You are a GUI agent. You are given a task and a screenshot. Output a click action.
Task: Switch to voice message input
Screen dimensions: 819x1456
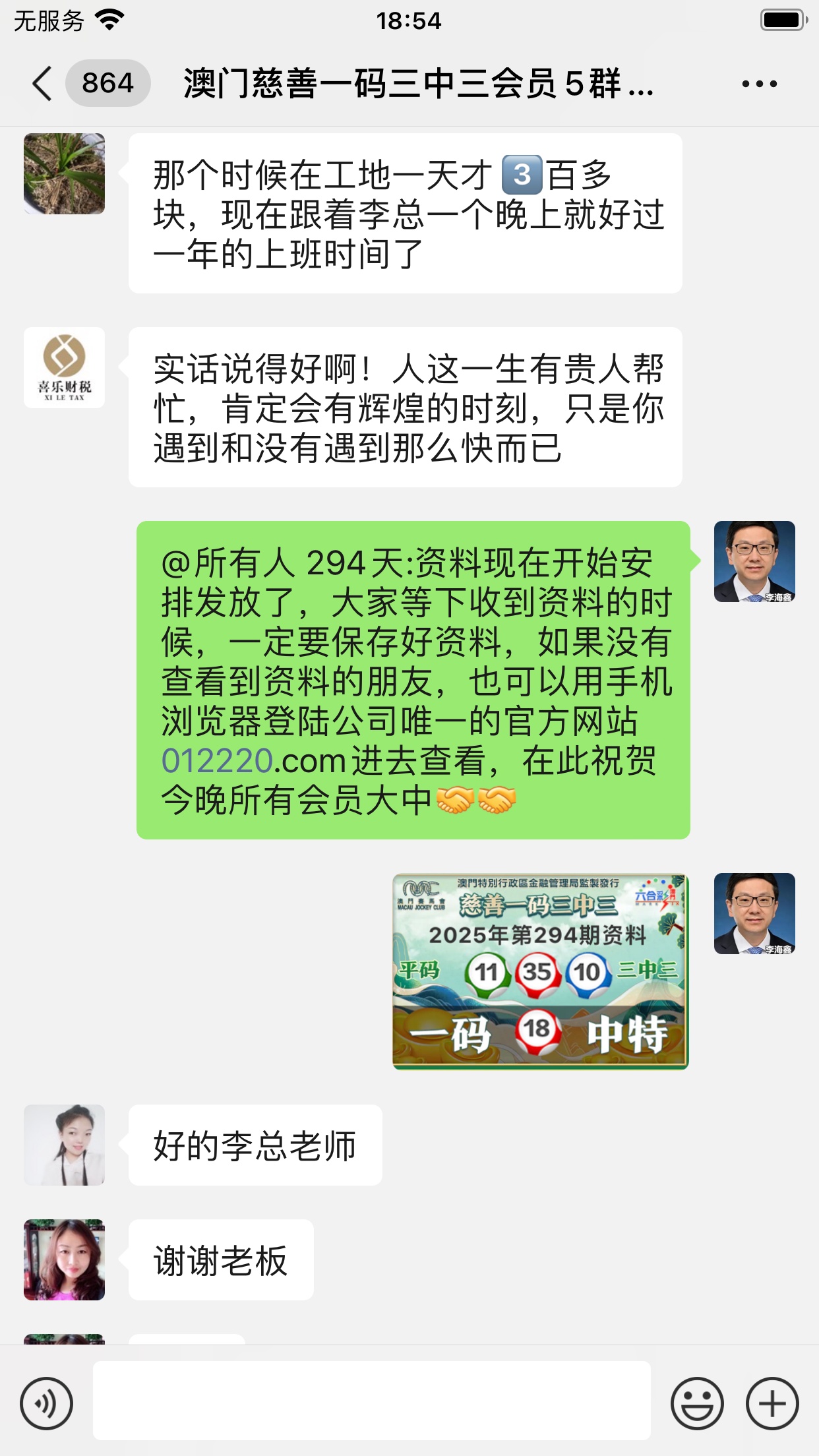click(x=46, y=1403)
